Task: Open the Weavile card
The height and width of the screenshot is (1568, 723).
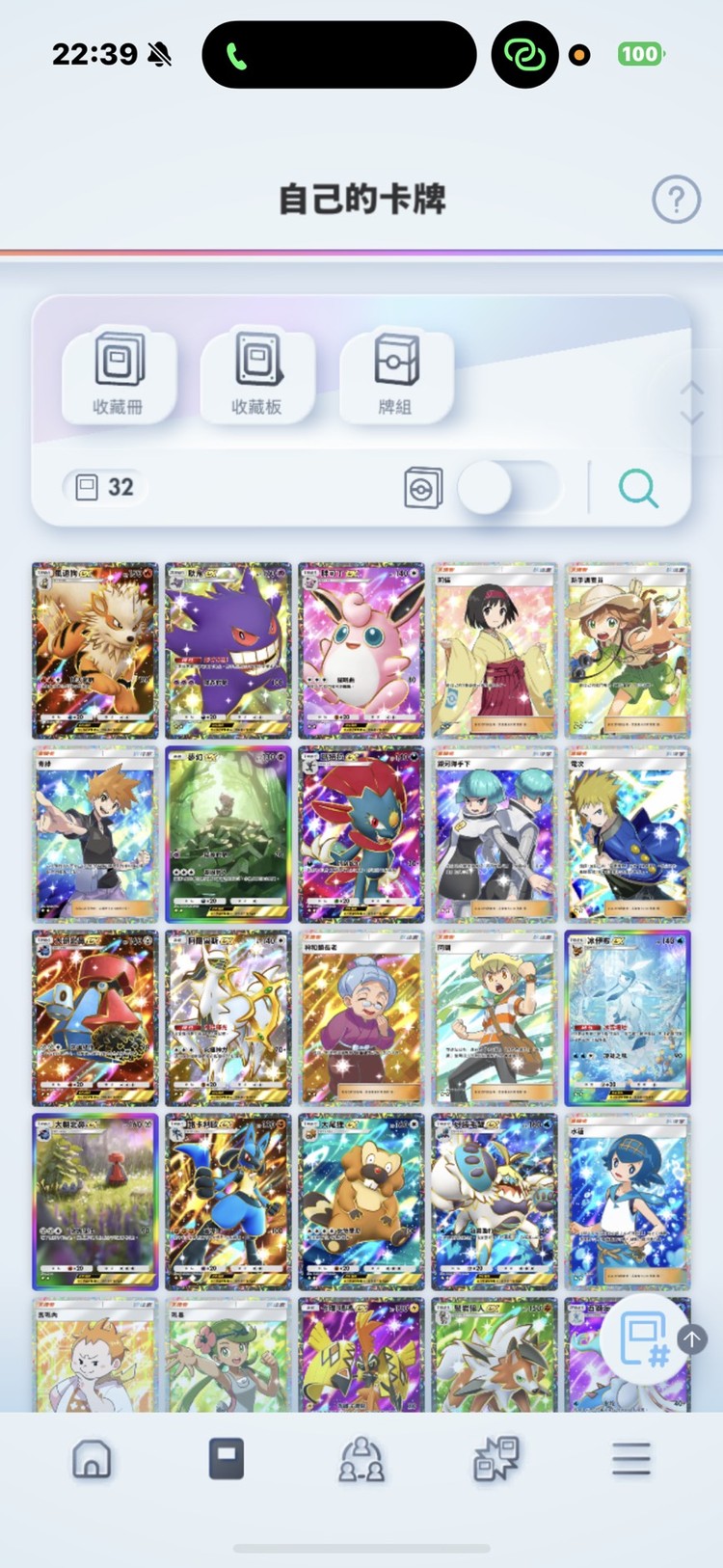Action: coord(361,833)
